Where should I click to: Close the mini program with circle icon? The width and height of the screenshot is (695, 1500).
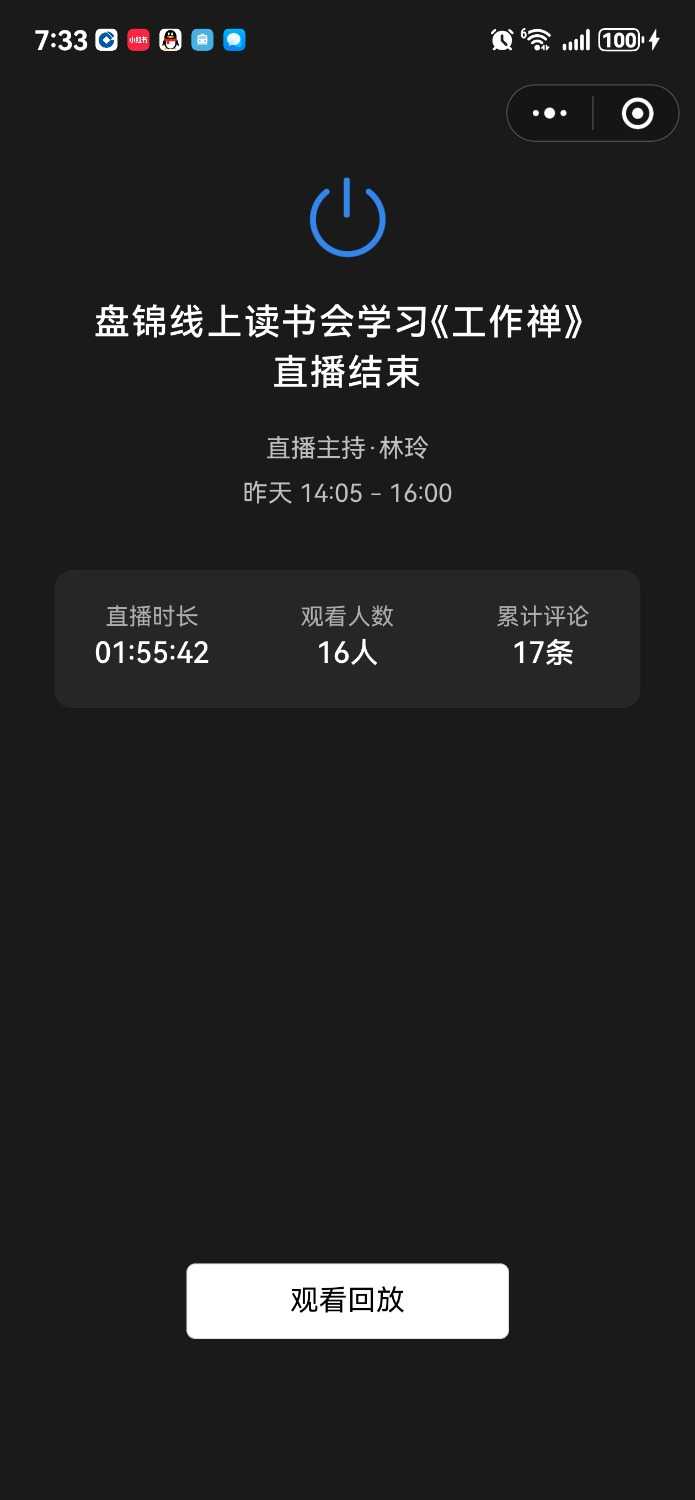click(637, 114)
